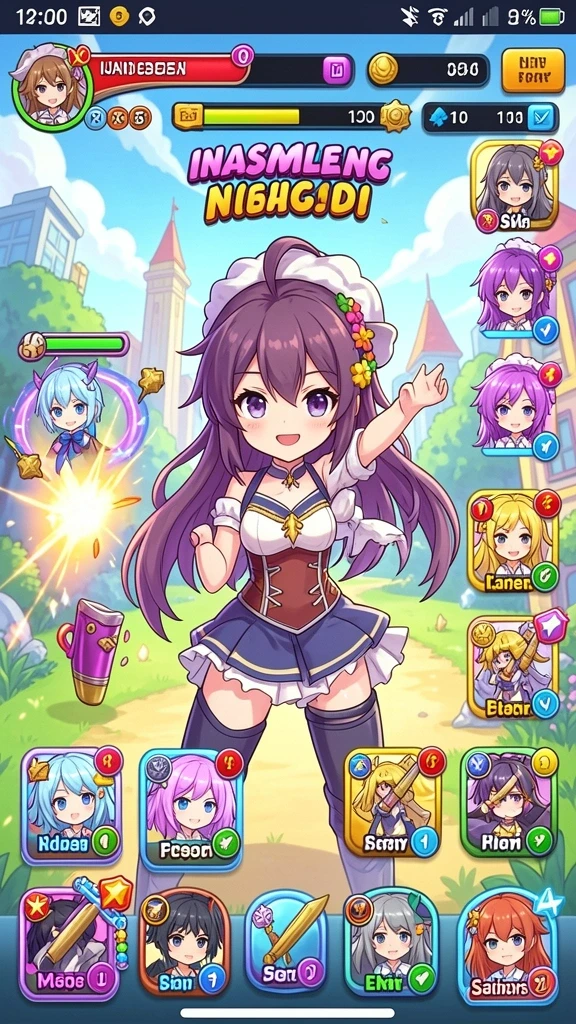
Task: Tap the blue checkmark on the gem bar
Action: pyautogui.click(x=543, y=118)
